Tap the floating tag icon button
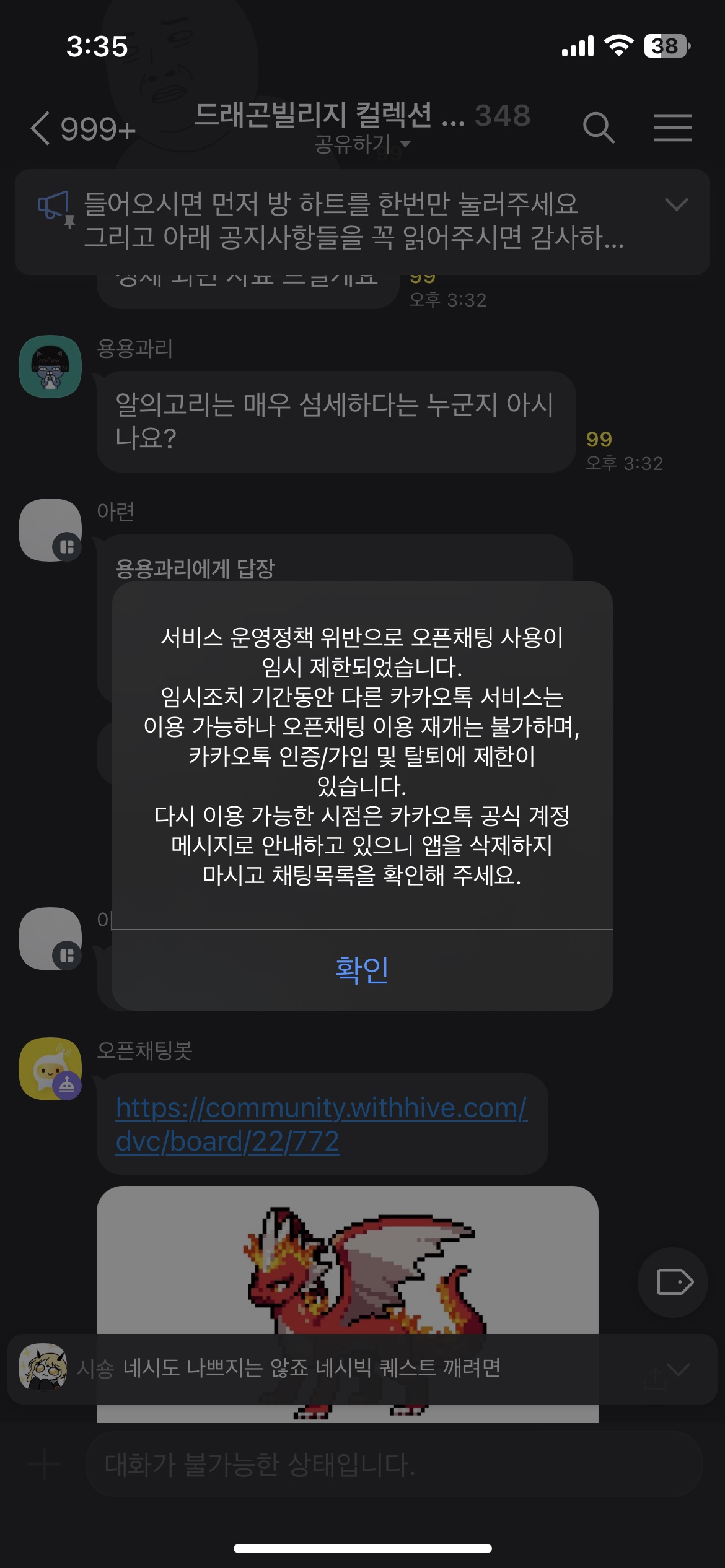This screenshot has height=1568, width=725. tap(673, 1282)
